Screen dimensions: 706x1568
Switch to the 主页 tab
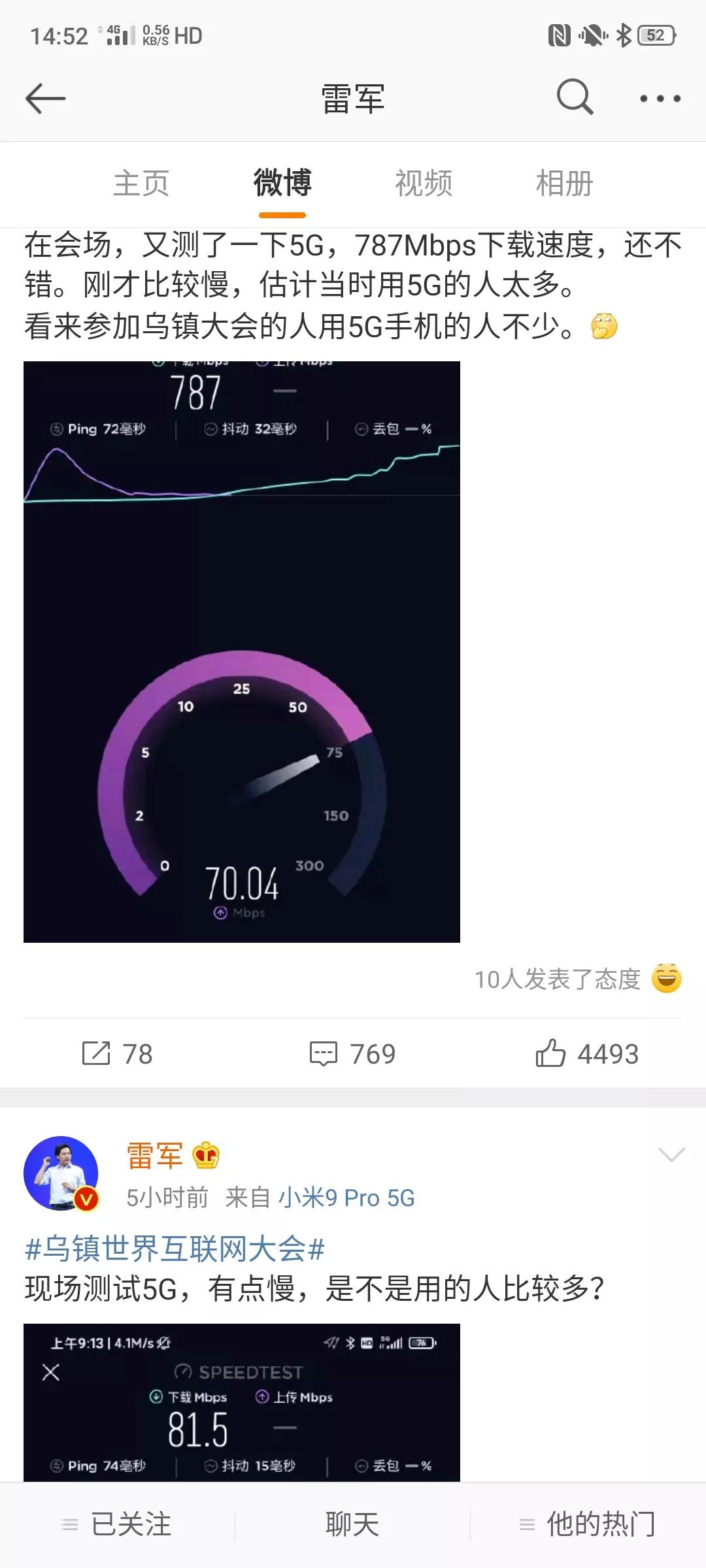point(141,184)
